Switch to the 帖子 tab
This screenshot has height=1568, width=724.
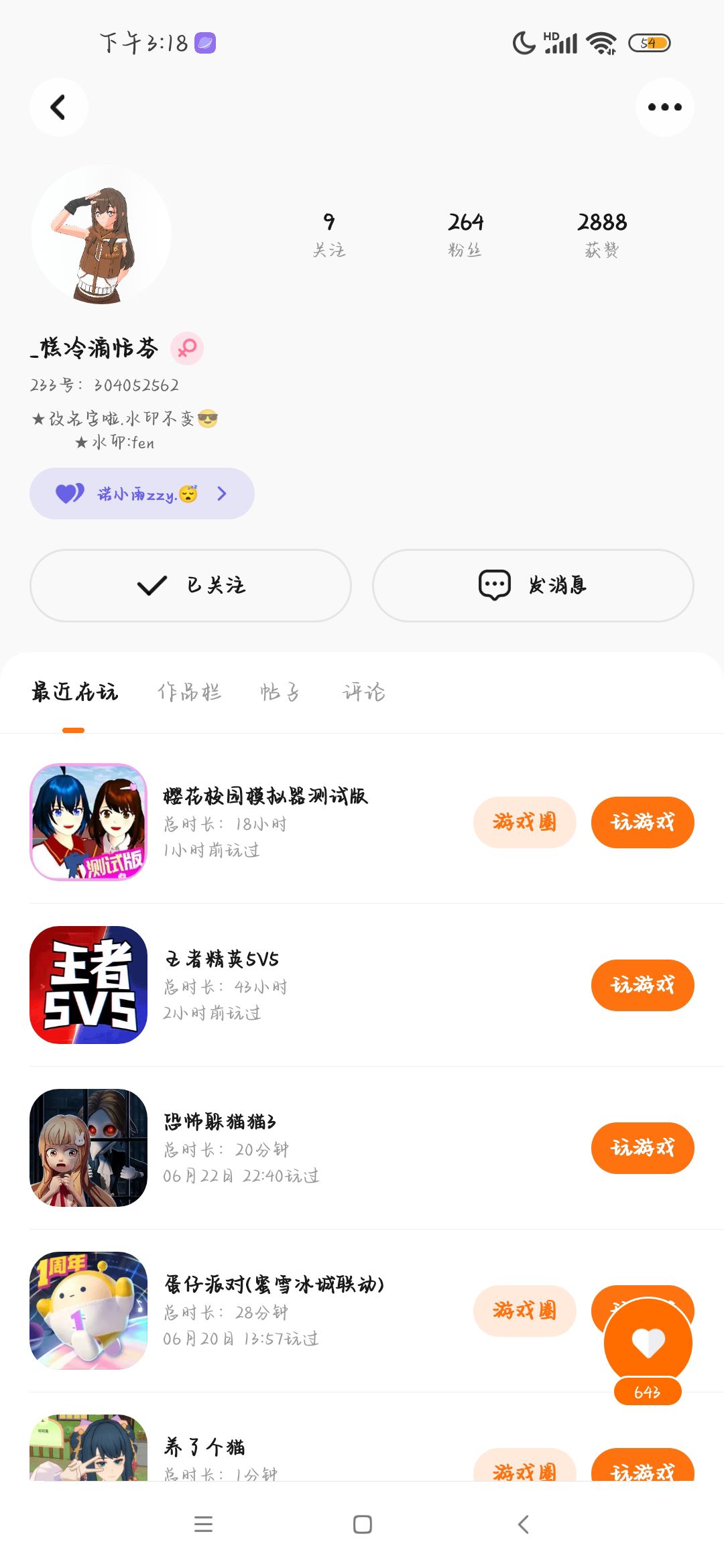coord(280,692)
